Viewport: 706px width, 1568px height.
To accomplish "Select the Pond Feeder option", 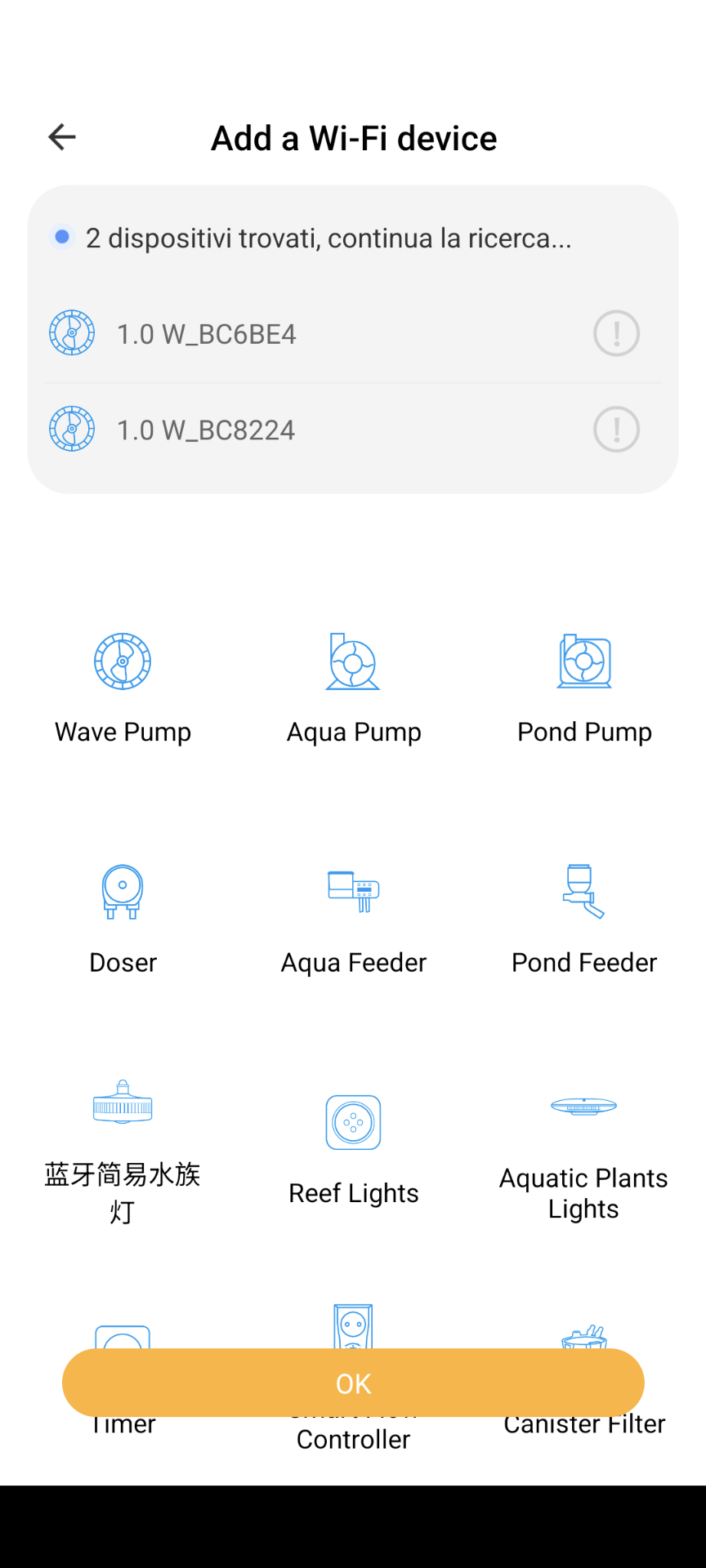I will point(584,920).
